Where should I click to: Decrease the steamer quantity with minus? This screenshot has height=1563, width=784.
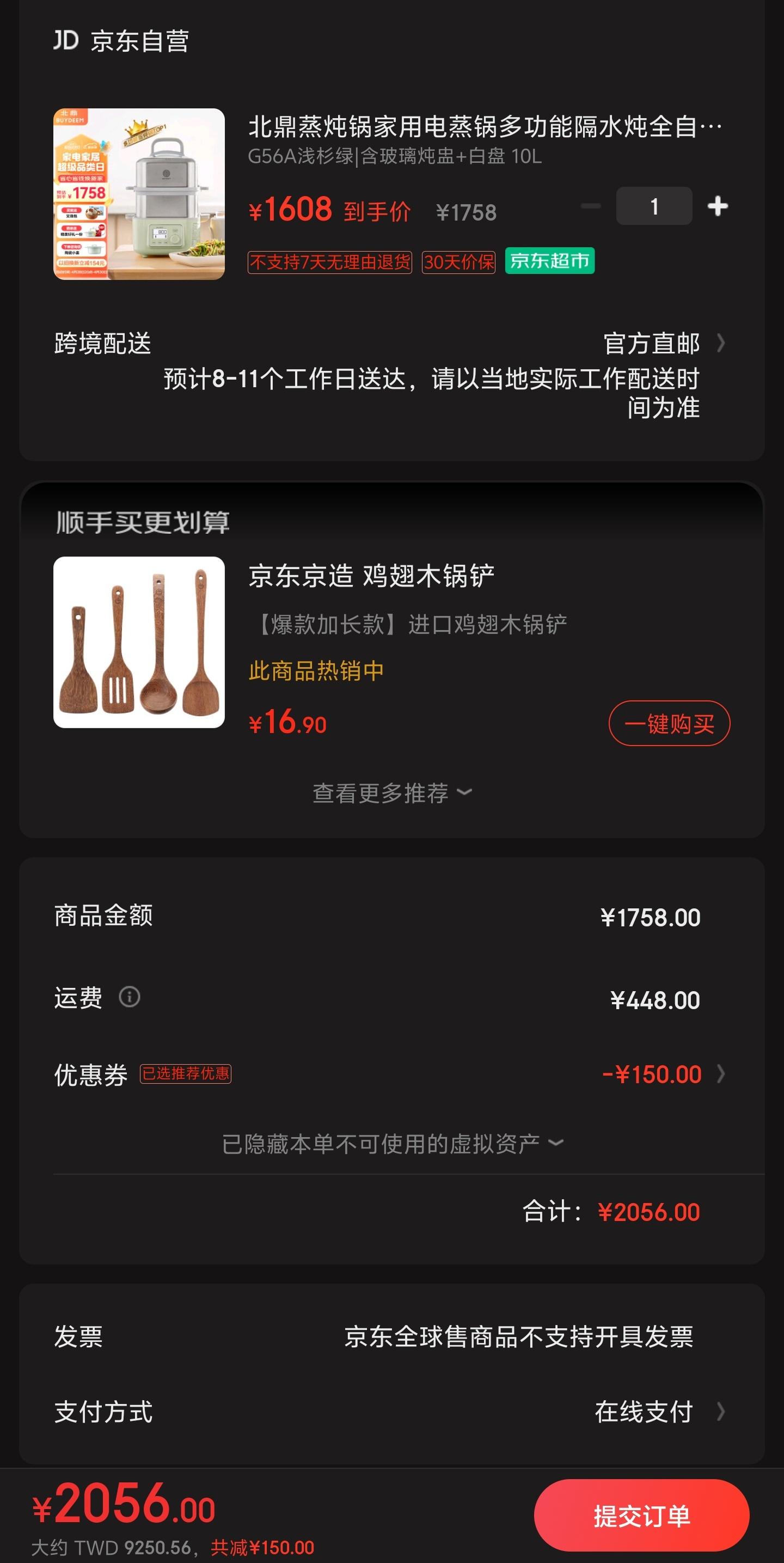point(590,206)
